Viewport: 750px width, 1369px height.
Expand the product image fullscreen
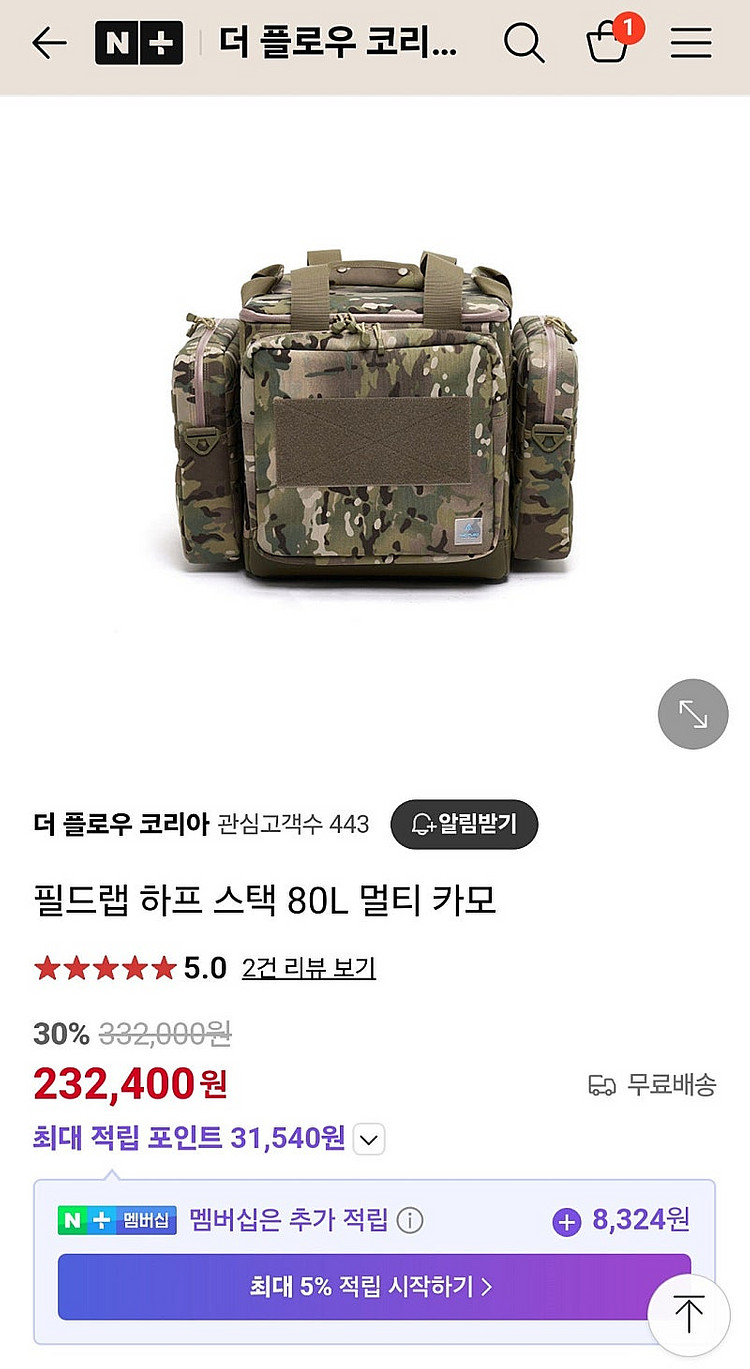pyautogui.click(x=693, y=713)
